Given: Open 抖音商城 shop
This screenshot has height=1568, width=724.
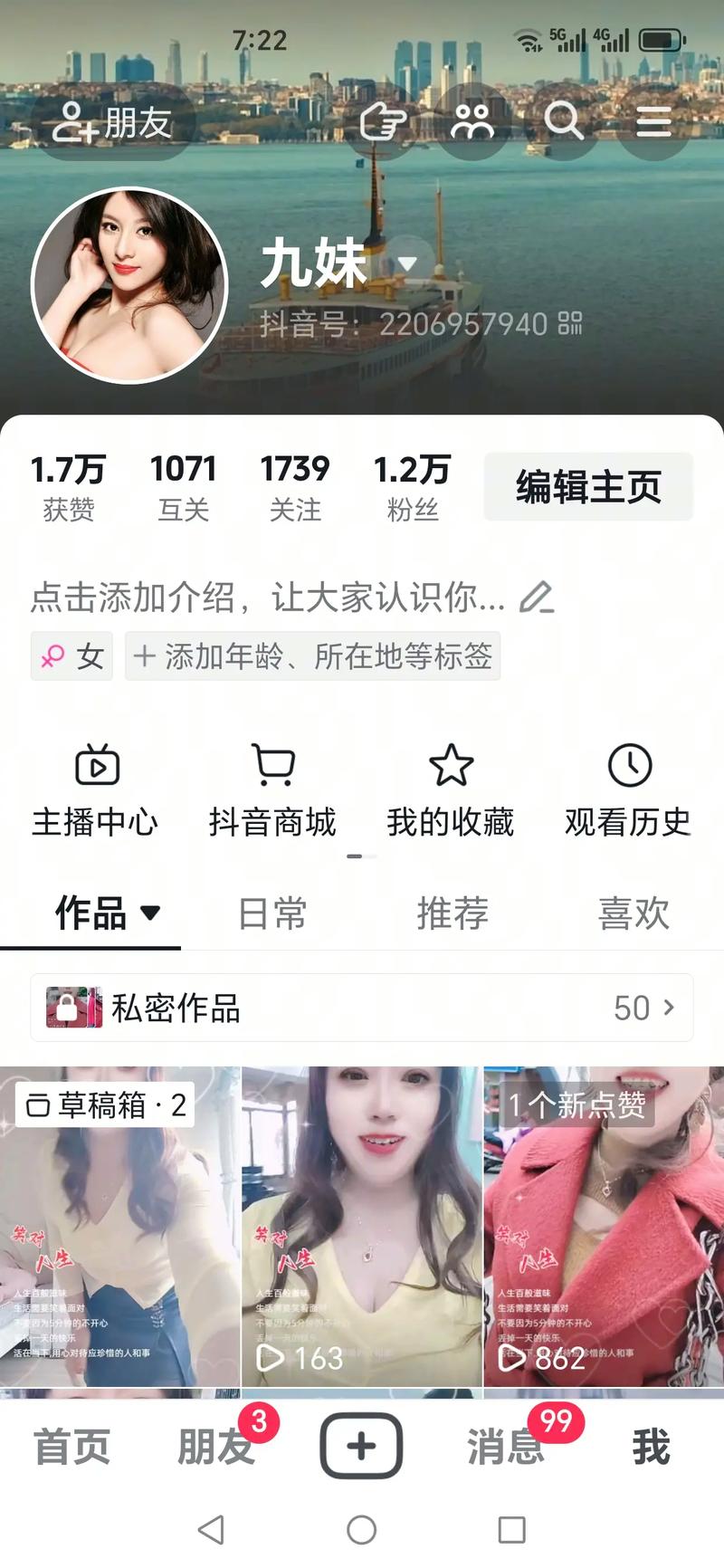Looking at the screenshot, I should (x=272, y=789).
